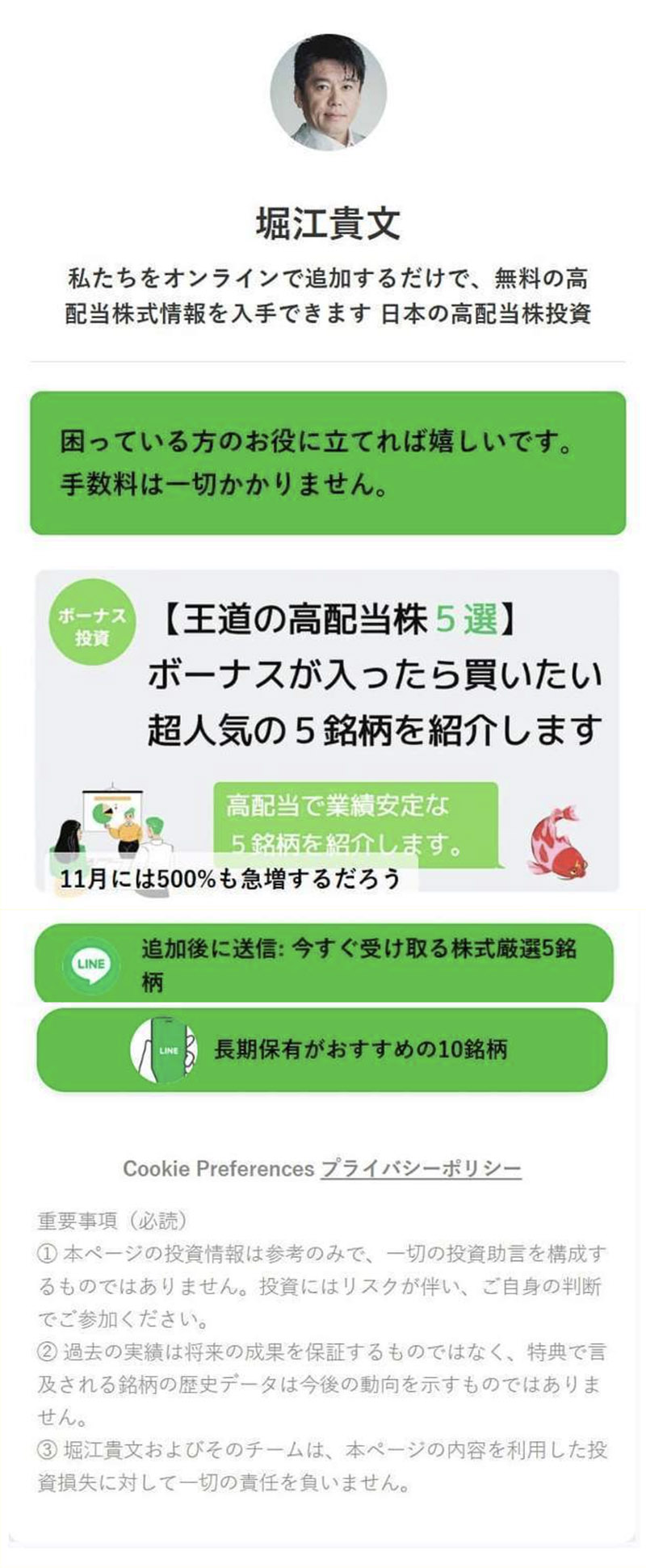View the プライバシーポリシー link
Viewport: 646px width, 1568px height.
pyautogui.click(x=421, y=1168)
